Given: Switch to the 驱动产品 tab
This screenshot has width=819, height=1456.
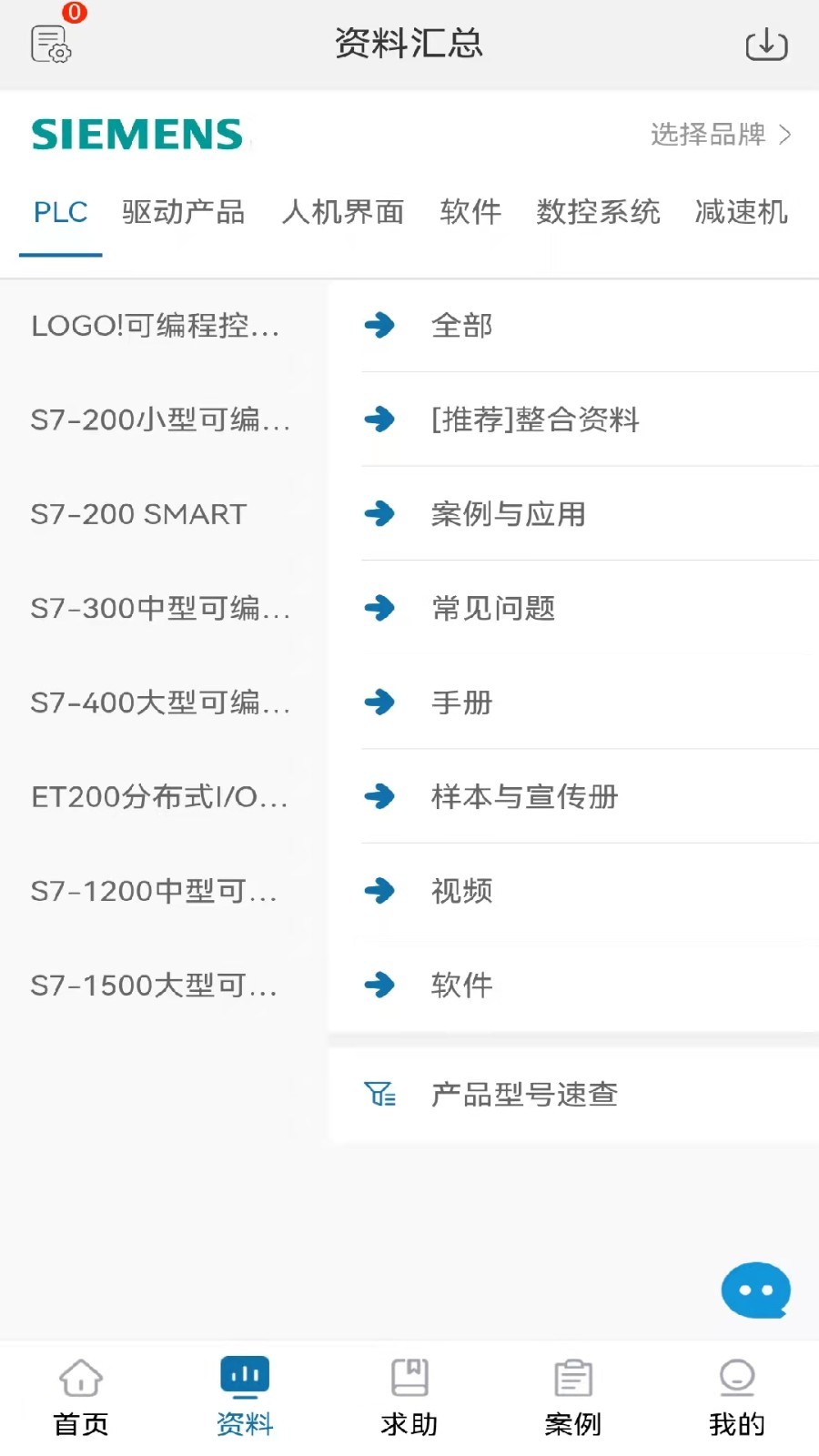Looking at the screenshot, I should (x=182, y=213).
